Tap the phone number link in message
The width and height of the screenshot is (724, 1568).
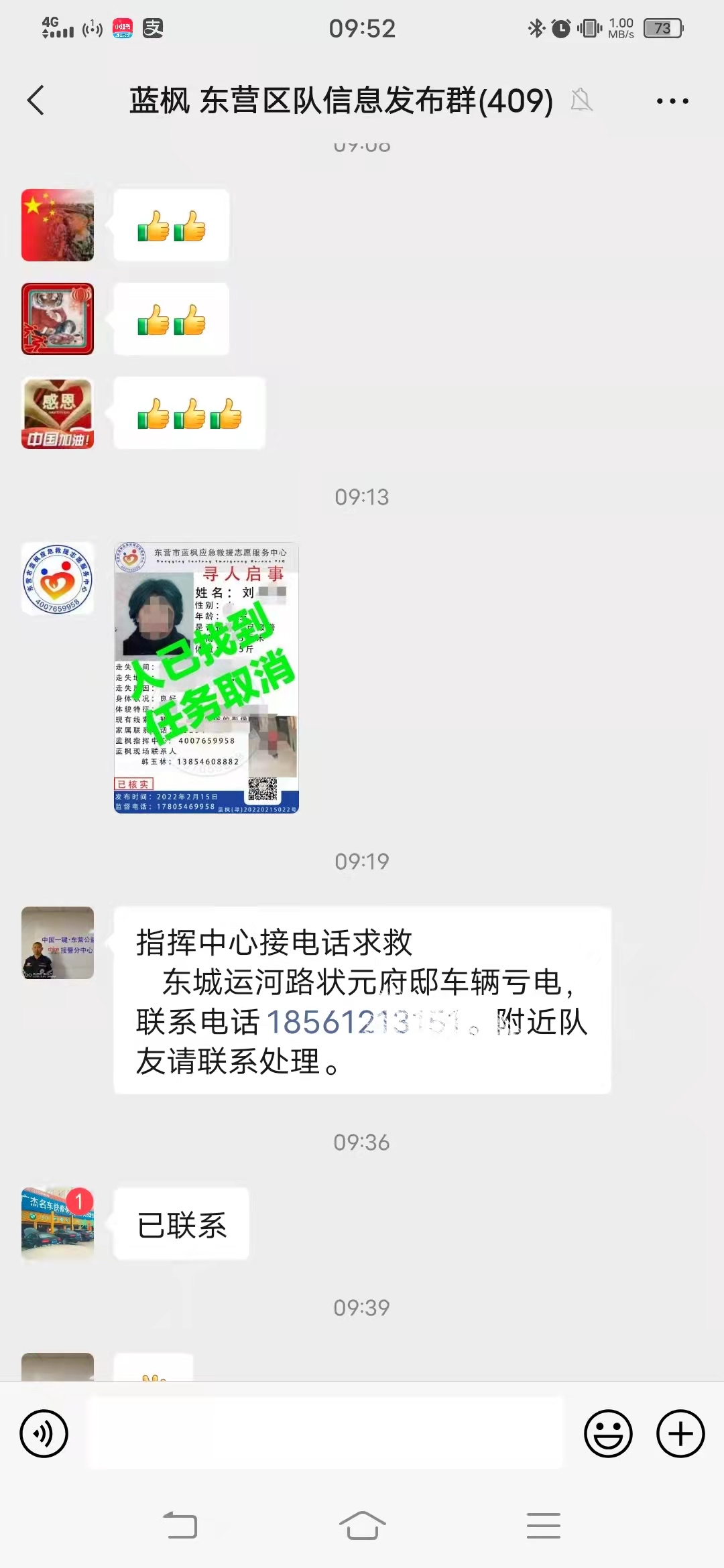click(x=363, y=1022)
